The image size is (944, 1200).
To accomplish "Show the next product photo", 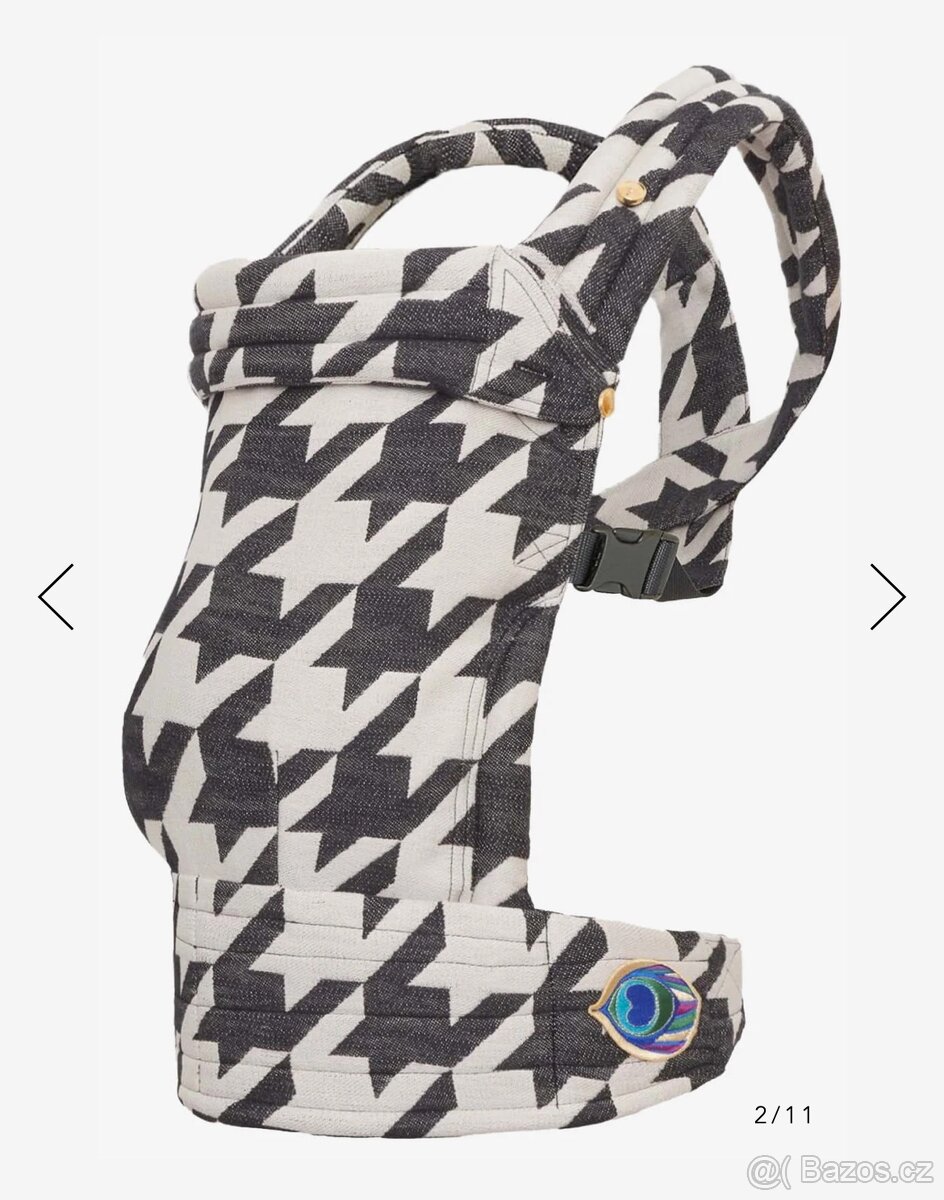I will click(887, 597).
